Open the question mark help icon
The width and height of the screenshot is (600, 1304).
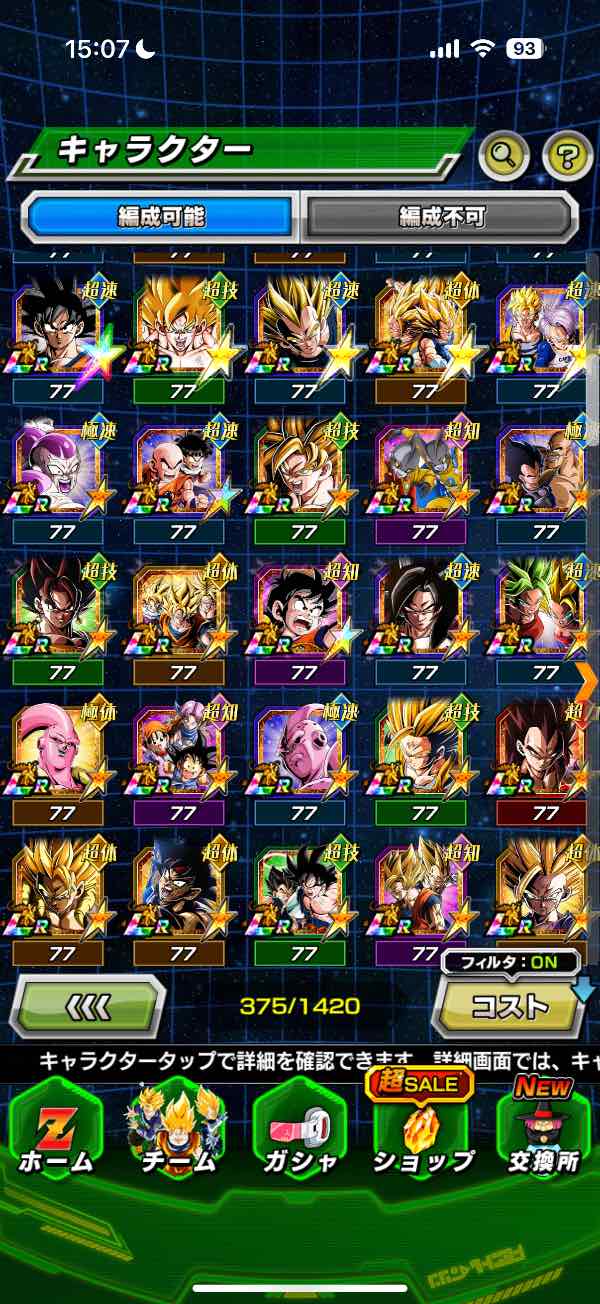(567, 155)
